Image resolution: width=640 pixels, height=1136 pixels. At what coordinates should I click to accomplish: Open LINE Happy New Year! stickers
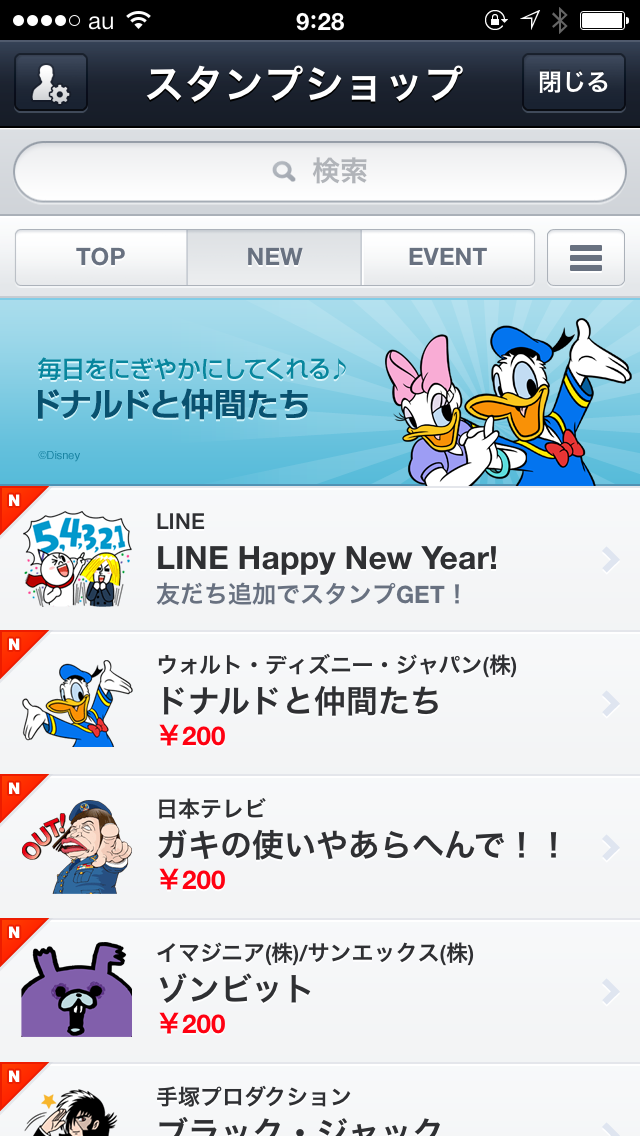[x=320, y=559]
